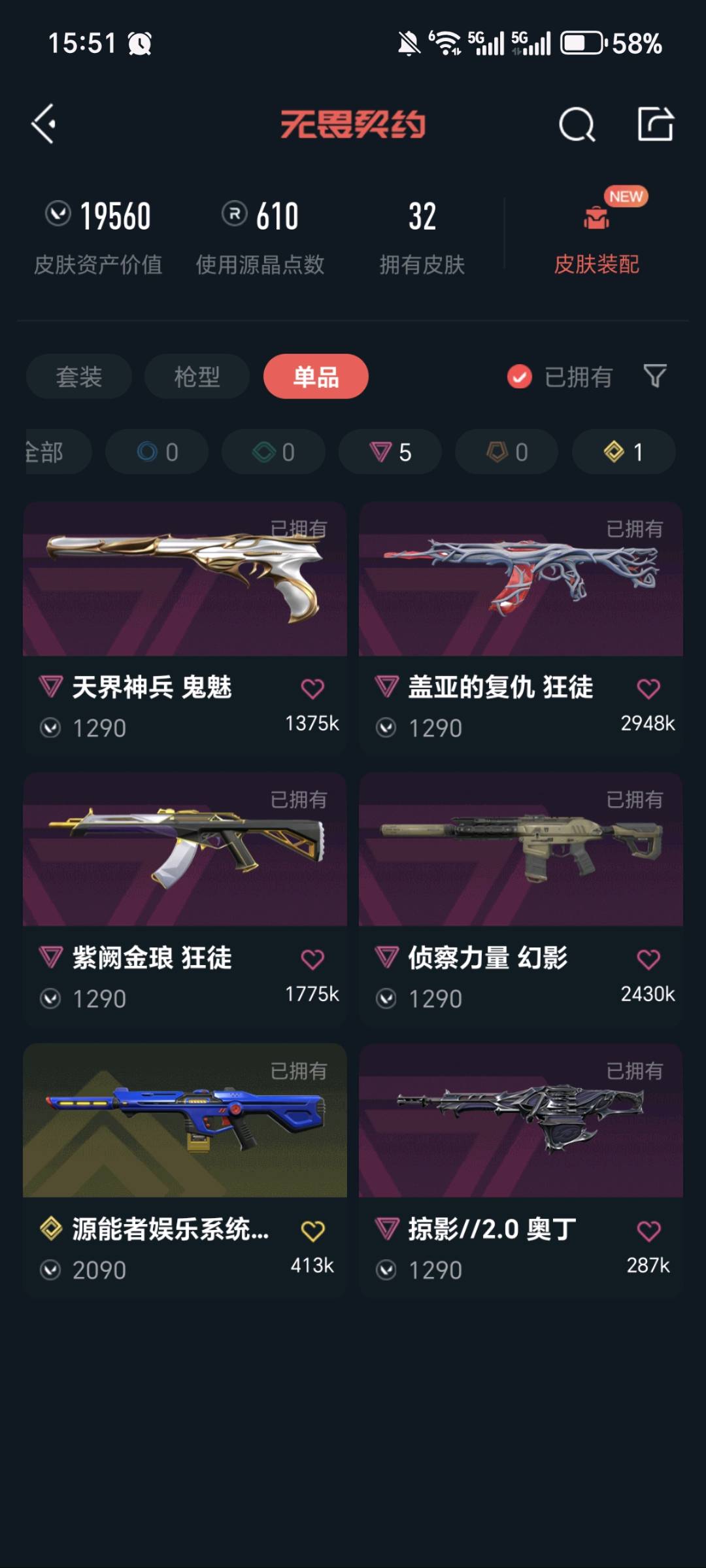Select the 单品 tab
706x1568 pixels.
pyautogui.click(x=316, y=377)
